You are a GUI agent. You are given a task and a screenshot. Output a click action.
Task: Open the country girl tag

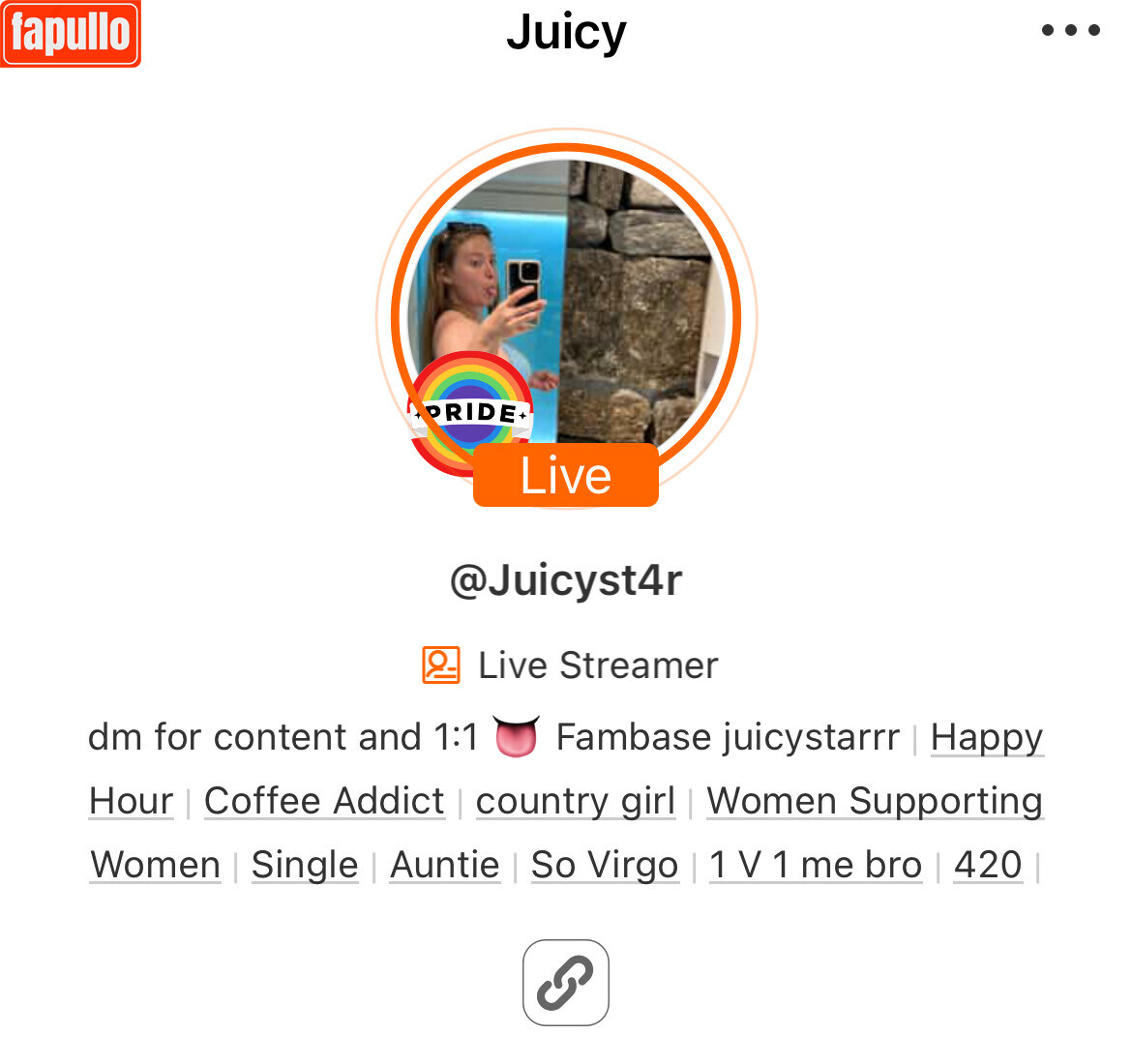[576, 801]
